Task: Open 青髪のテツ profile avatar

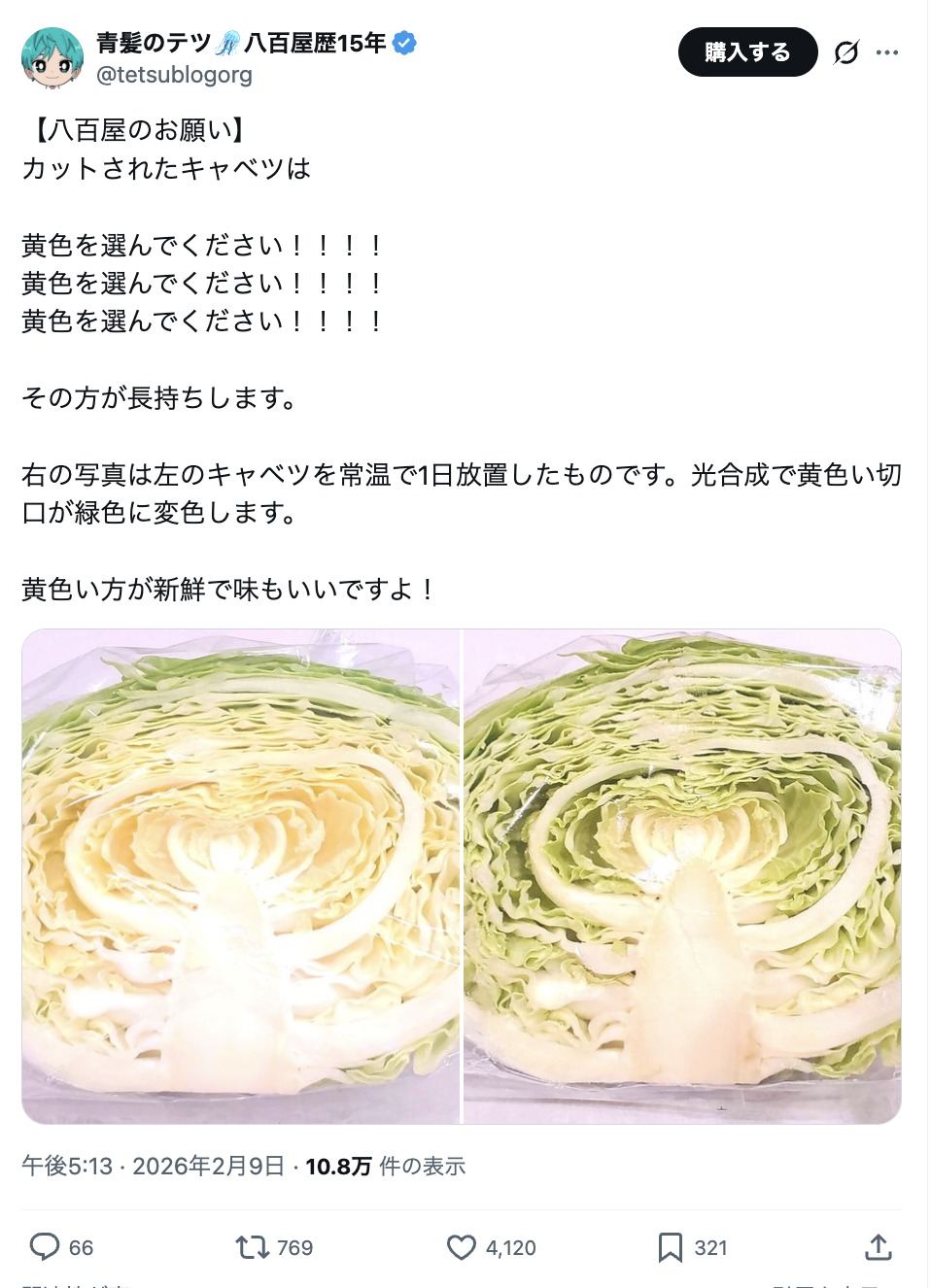Action: click(x=52, y=58)
